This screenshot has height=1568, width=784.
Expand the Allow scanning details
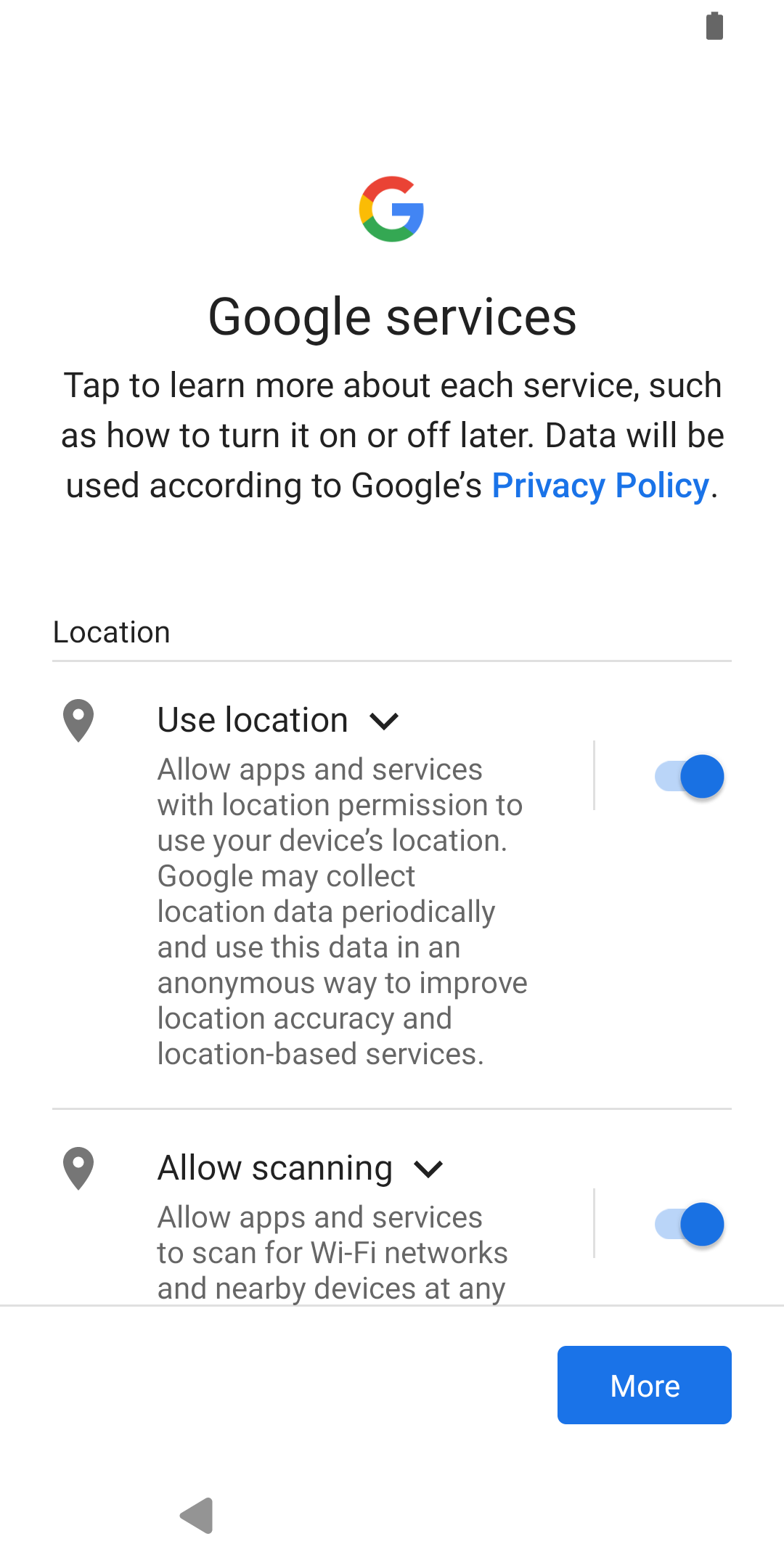(x=428, y=1169)
